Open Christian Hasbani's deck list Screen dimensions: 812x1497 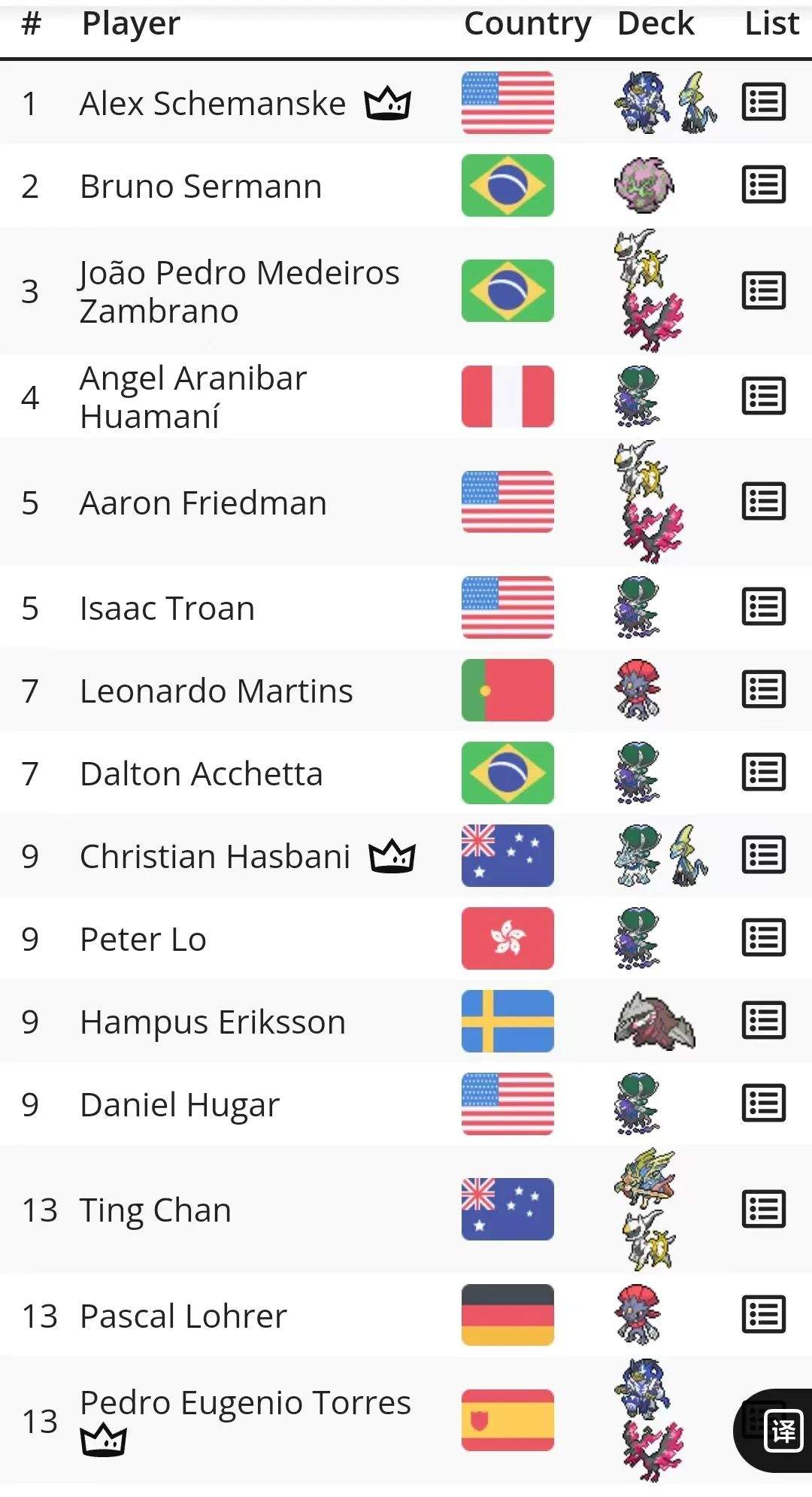click(763, 855)
